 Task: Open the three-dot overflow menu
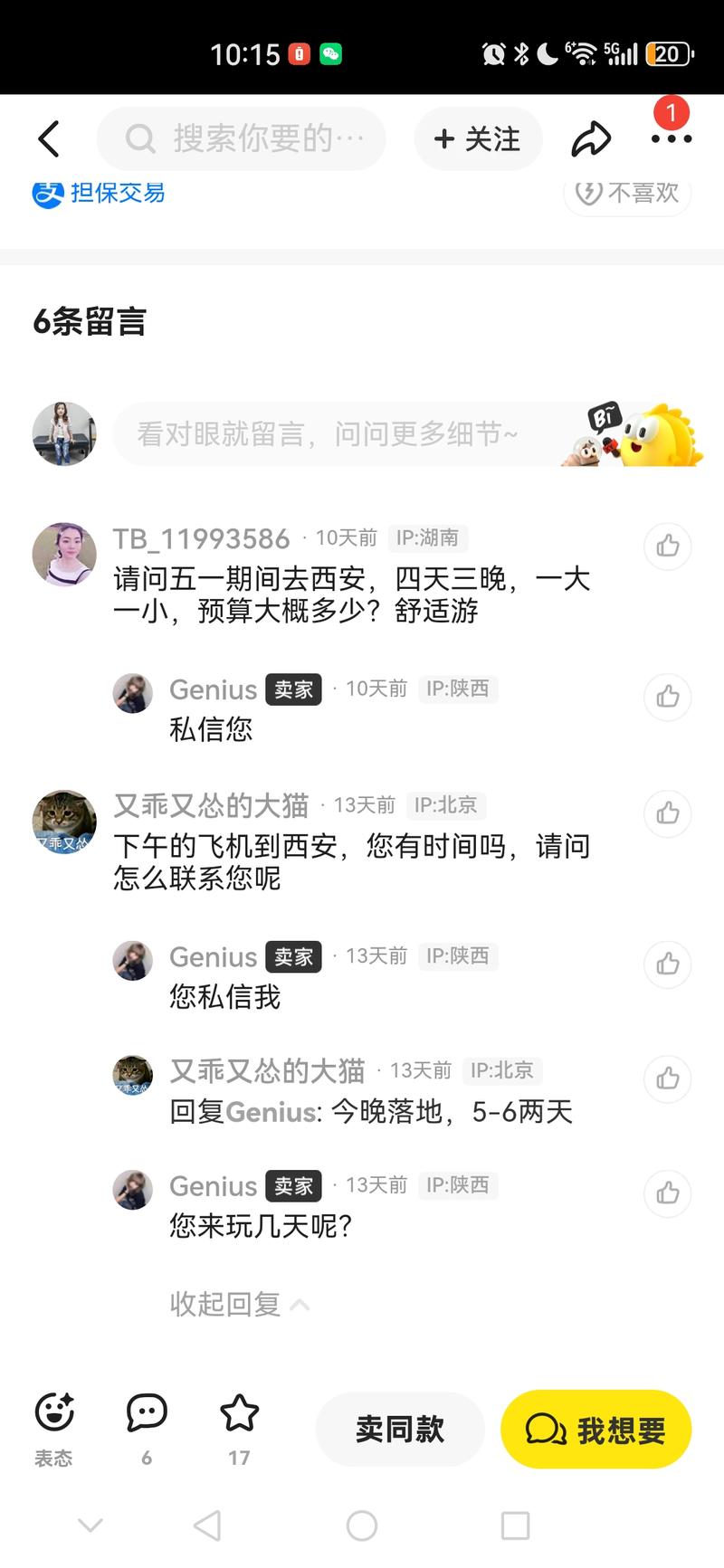point(671,139)
